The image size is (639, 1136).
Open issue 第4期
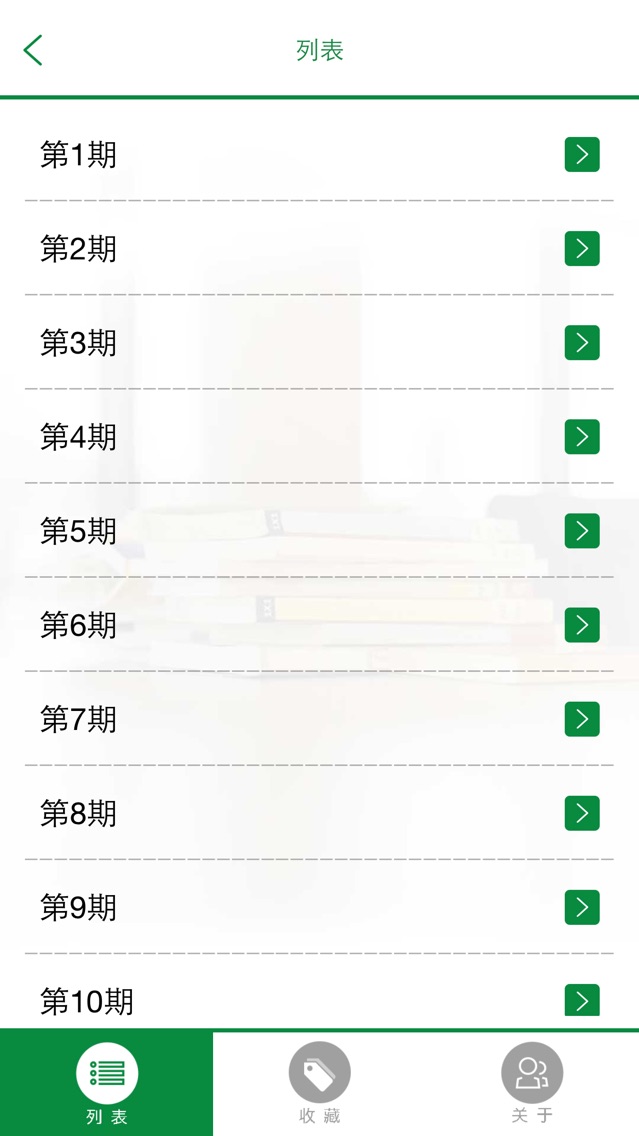tap(320, 437)
